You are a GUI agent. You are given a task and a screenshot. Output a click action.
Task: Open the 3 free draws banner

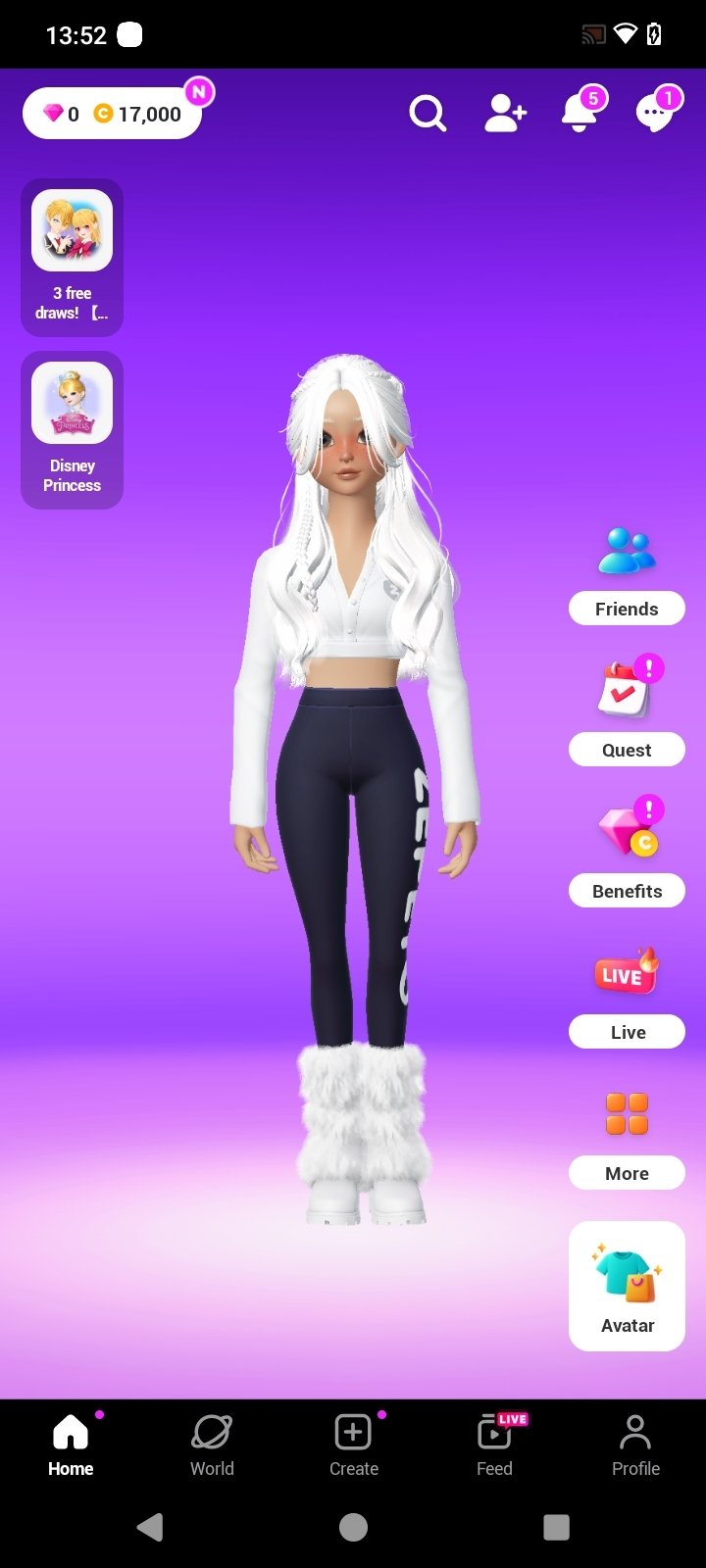point(72,258)
